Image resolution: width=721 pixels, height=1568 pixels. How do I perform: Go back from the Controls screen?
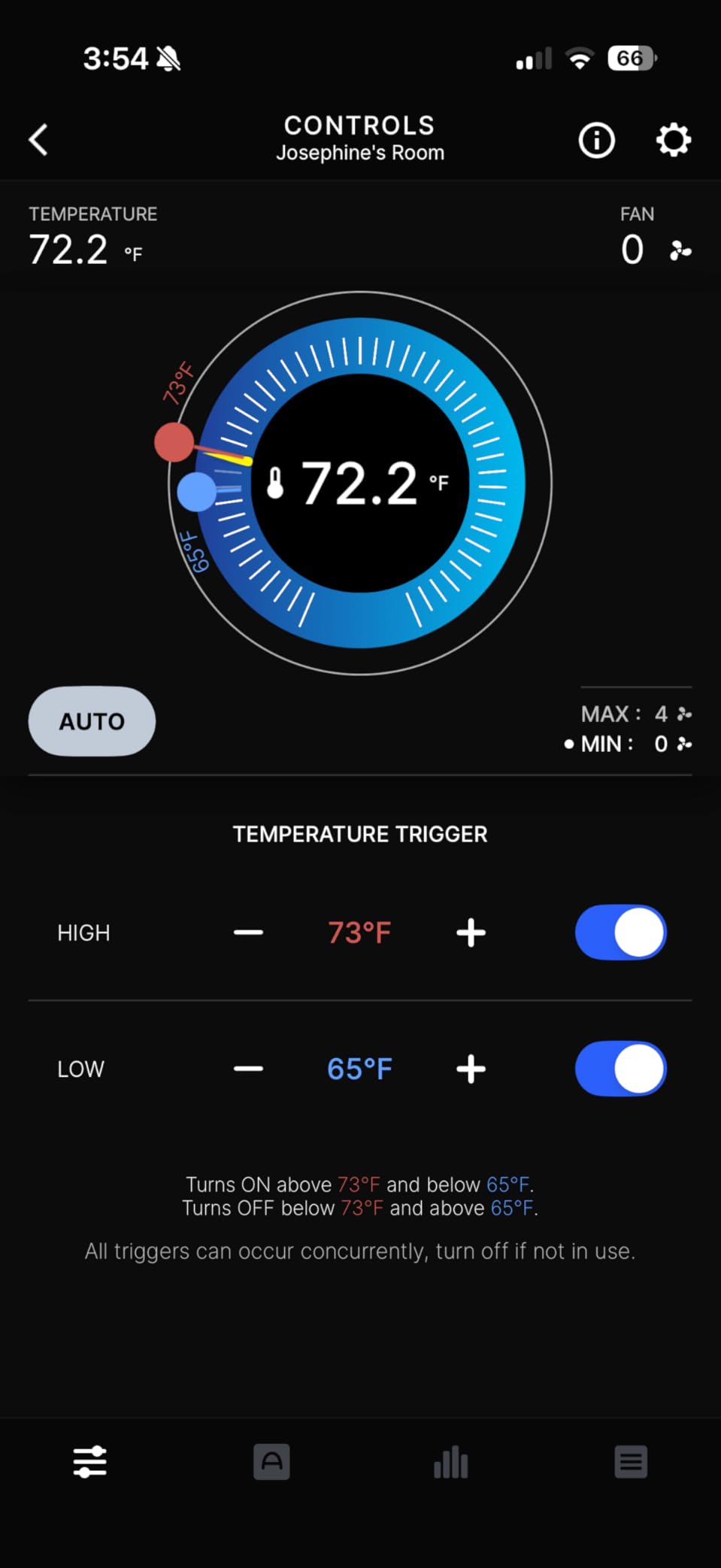[x=38, y=140]
